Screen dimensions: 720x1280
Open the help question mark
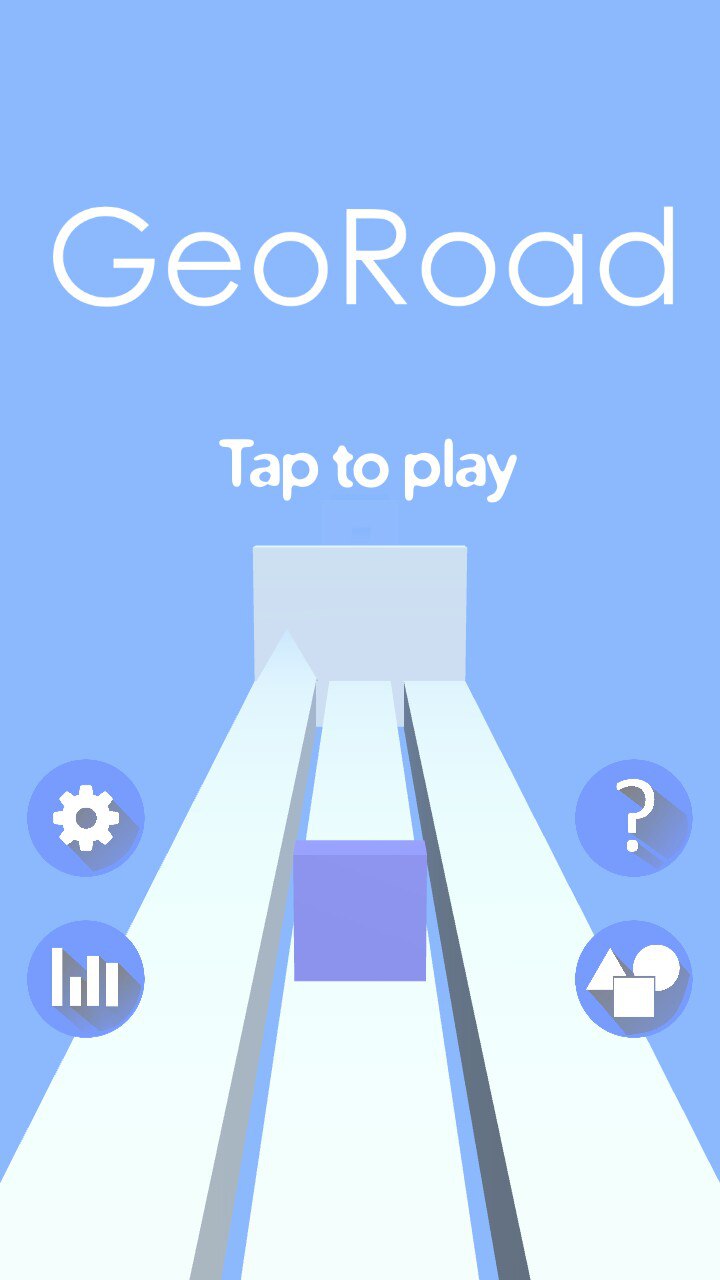(633, 818)
